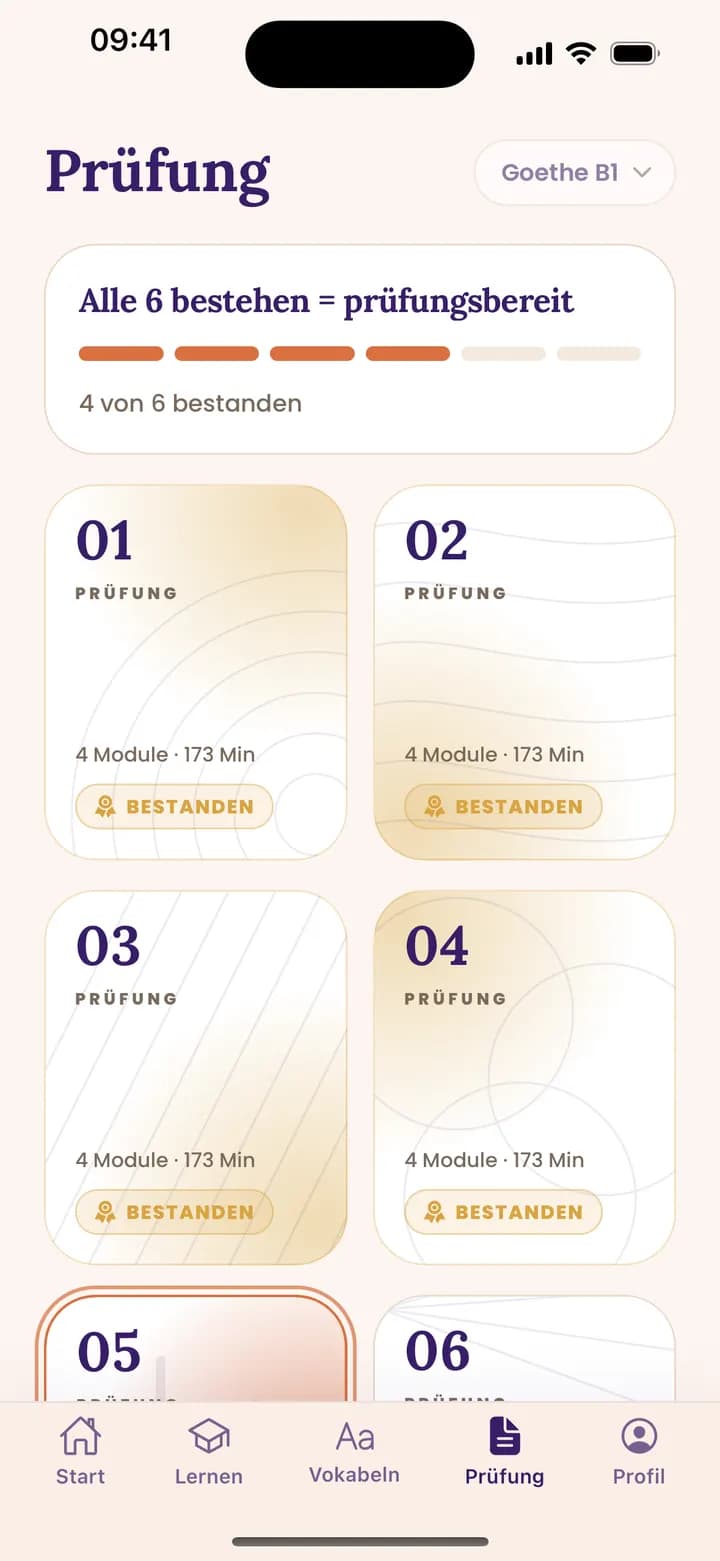720x1561 pixels.
Task: Go to the Start tab
Action: tap(80, 1451)
